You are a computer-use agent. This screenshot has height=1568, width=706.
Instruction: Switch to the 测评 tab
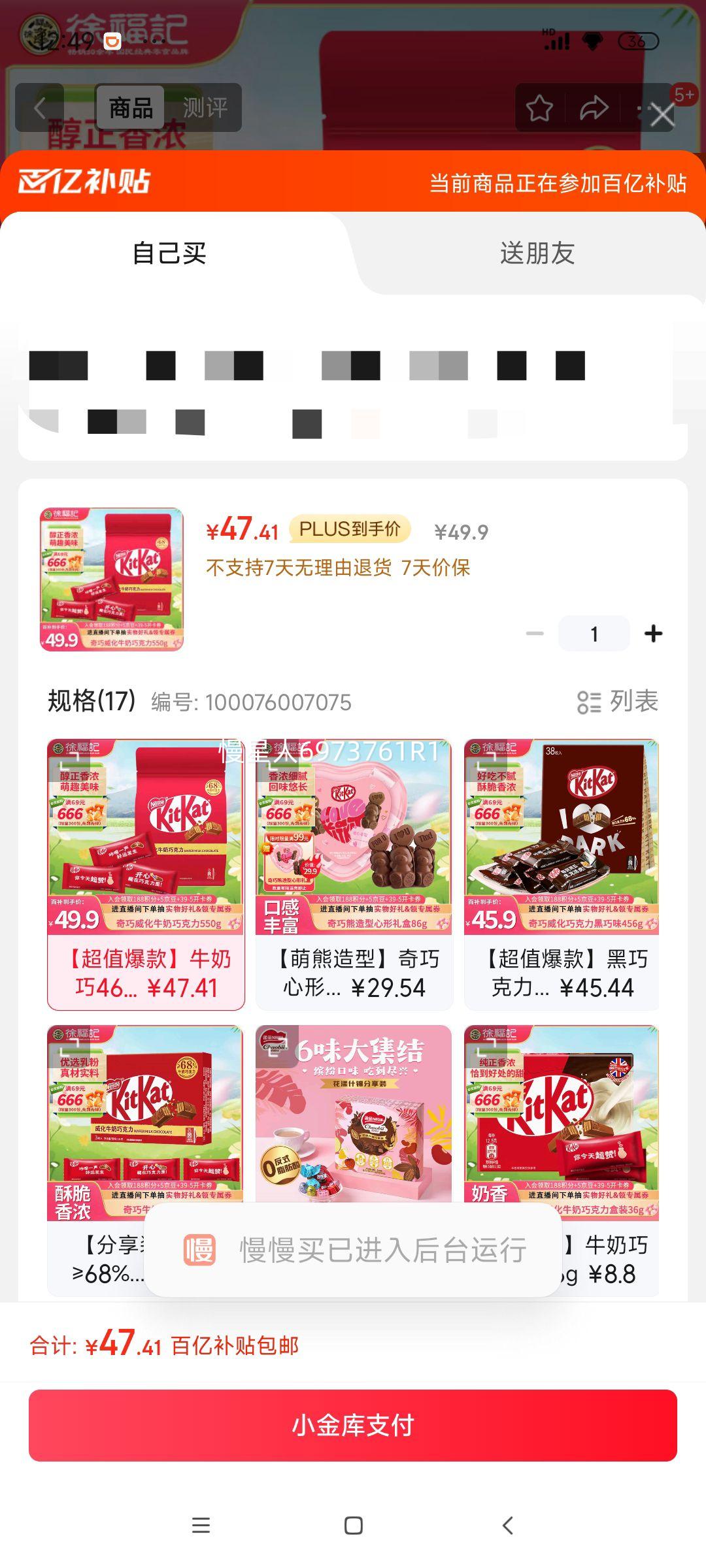[205, 108]
